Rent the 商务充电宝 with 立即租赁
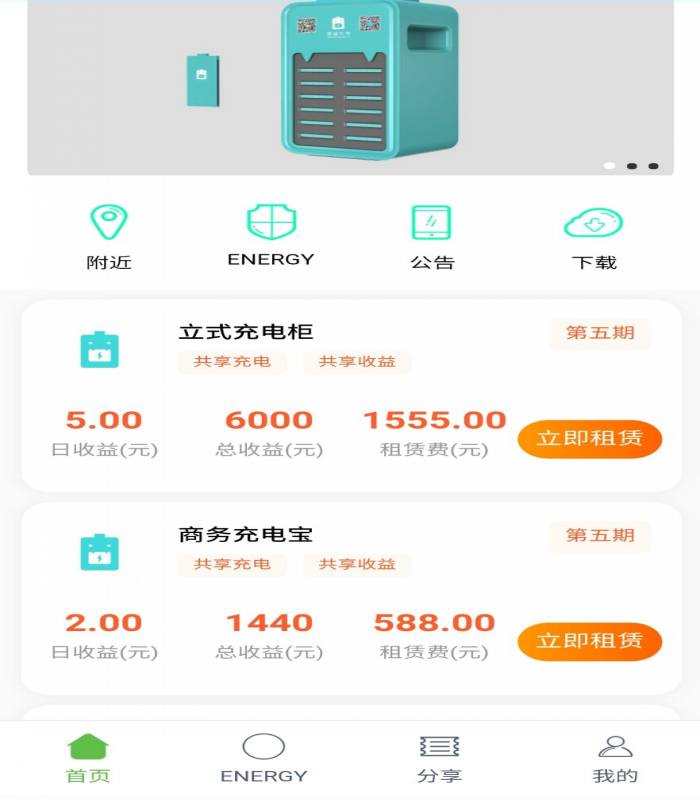 point(590,641)
